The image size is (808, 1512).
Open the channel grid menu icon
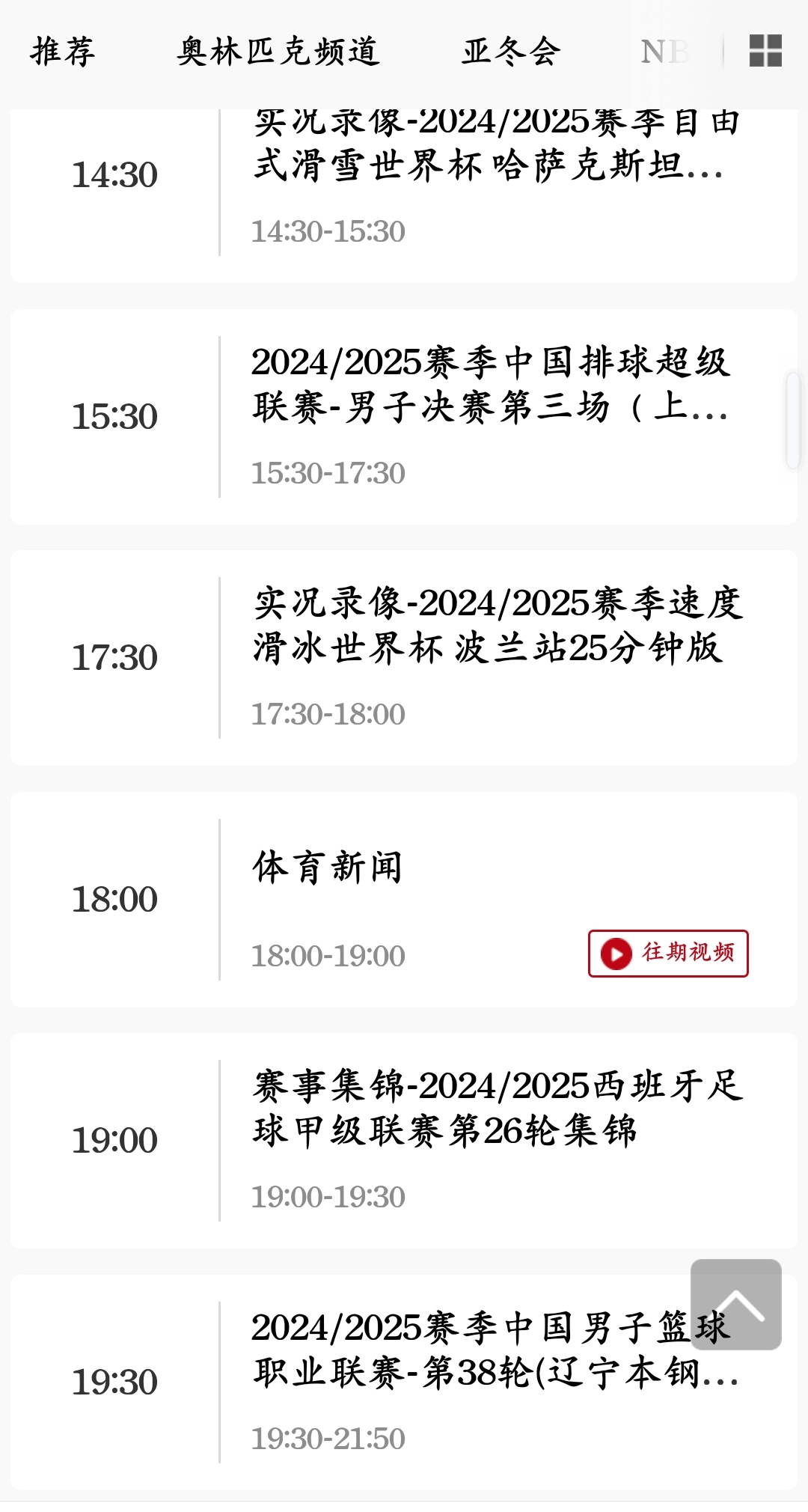click(765, 51)
